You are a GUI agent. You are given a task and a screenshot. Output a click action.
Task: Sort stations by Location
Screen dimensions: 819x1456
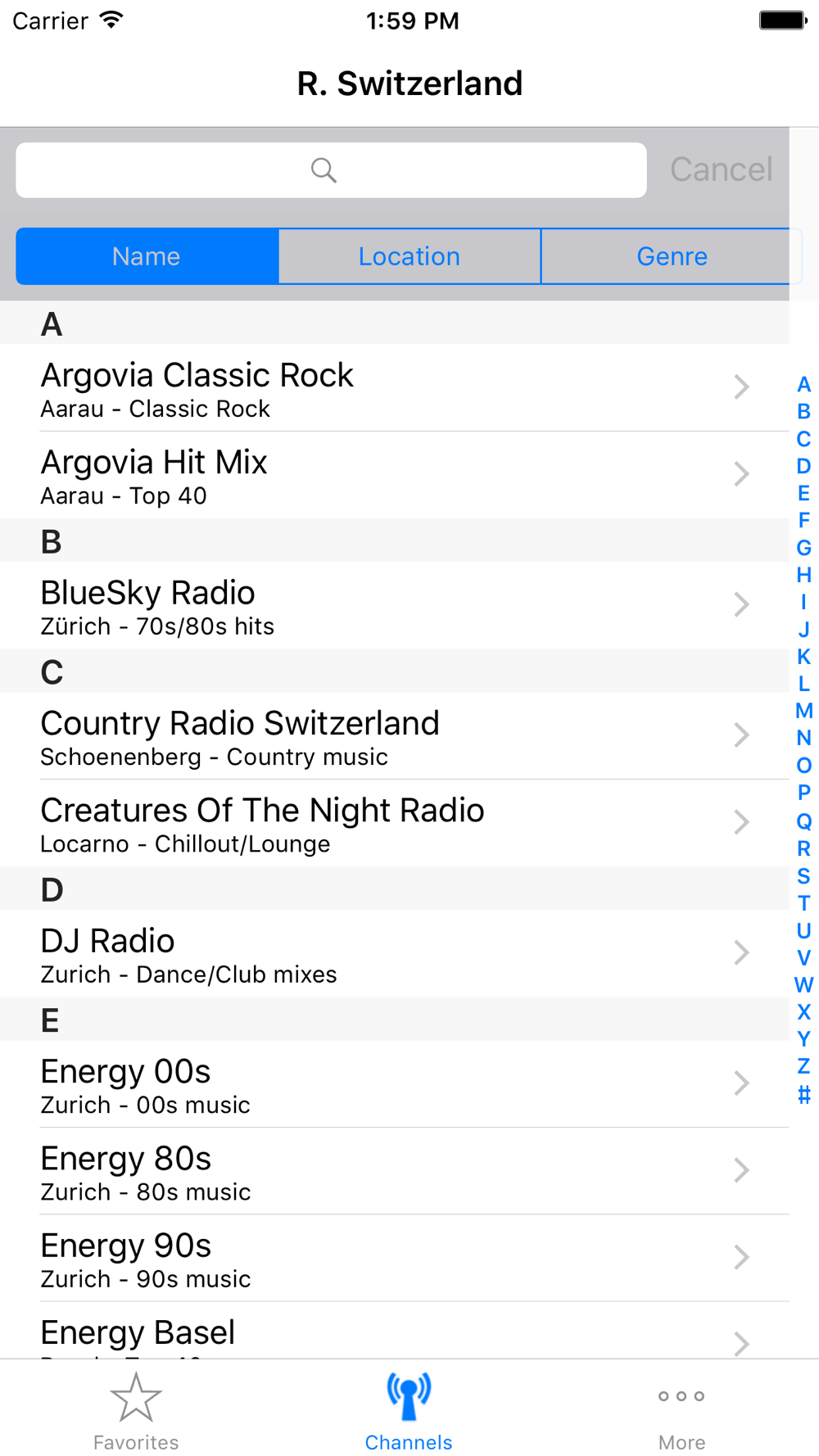tap(409, 256)
